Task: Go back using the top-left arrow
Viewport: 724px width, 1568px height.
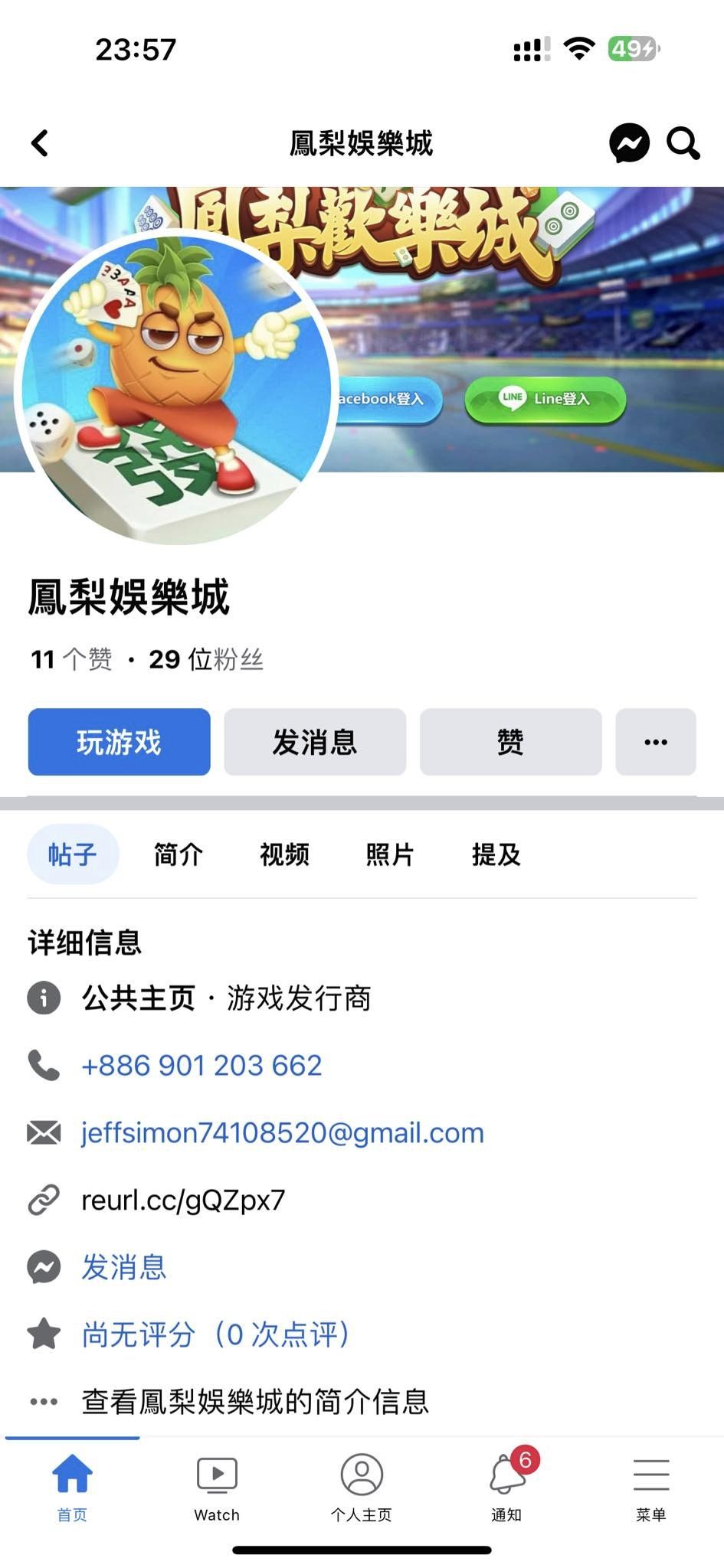Action: tap(40, 143)
